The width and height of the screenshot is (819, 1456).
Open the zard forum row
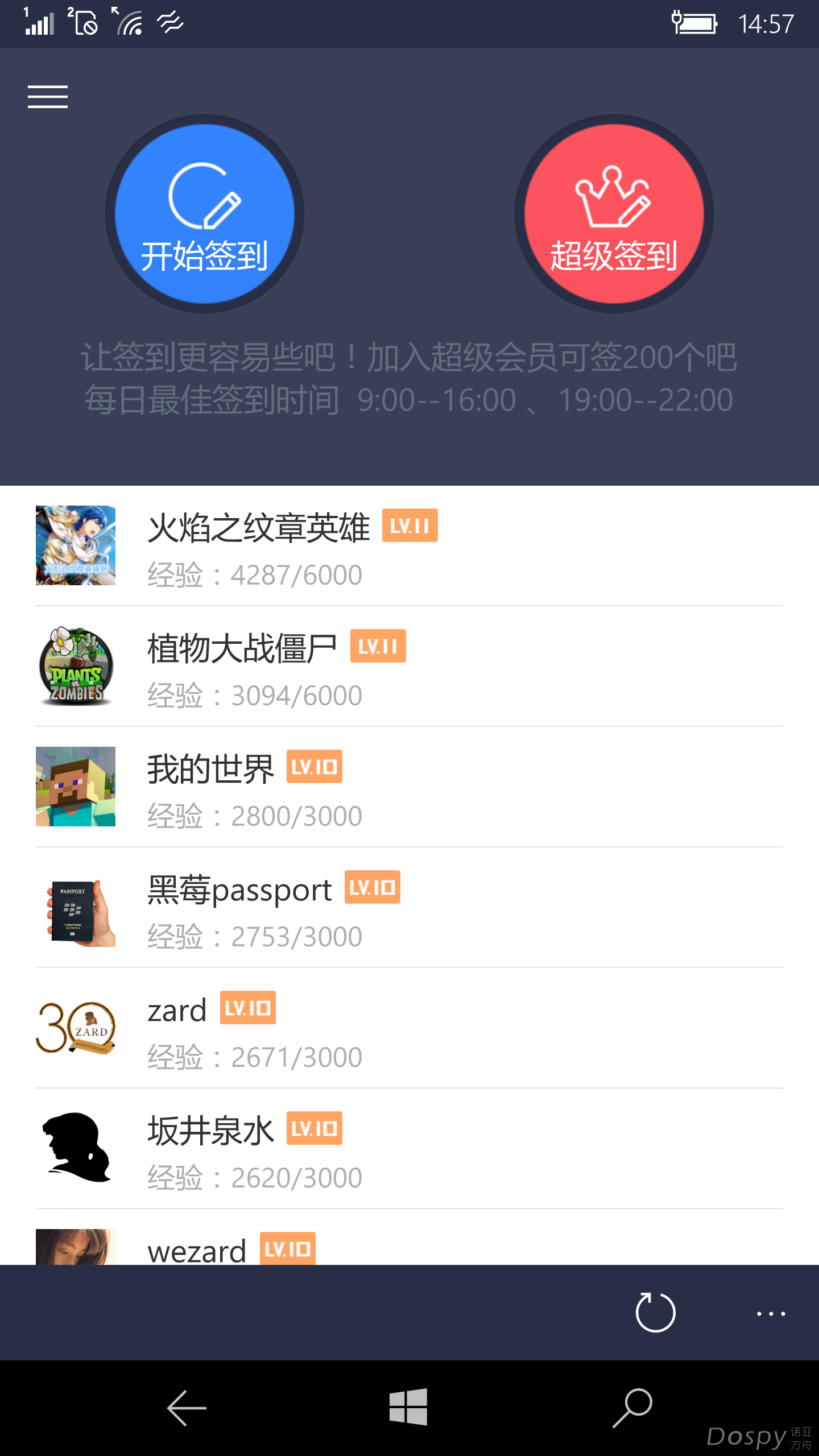[x=409, y=1028]
